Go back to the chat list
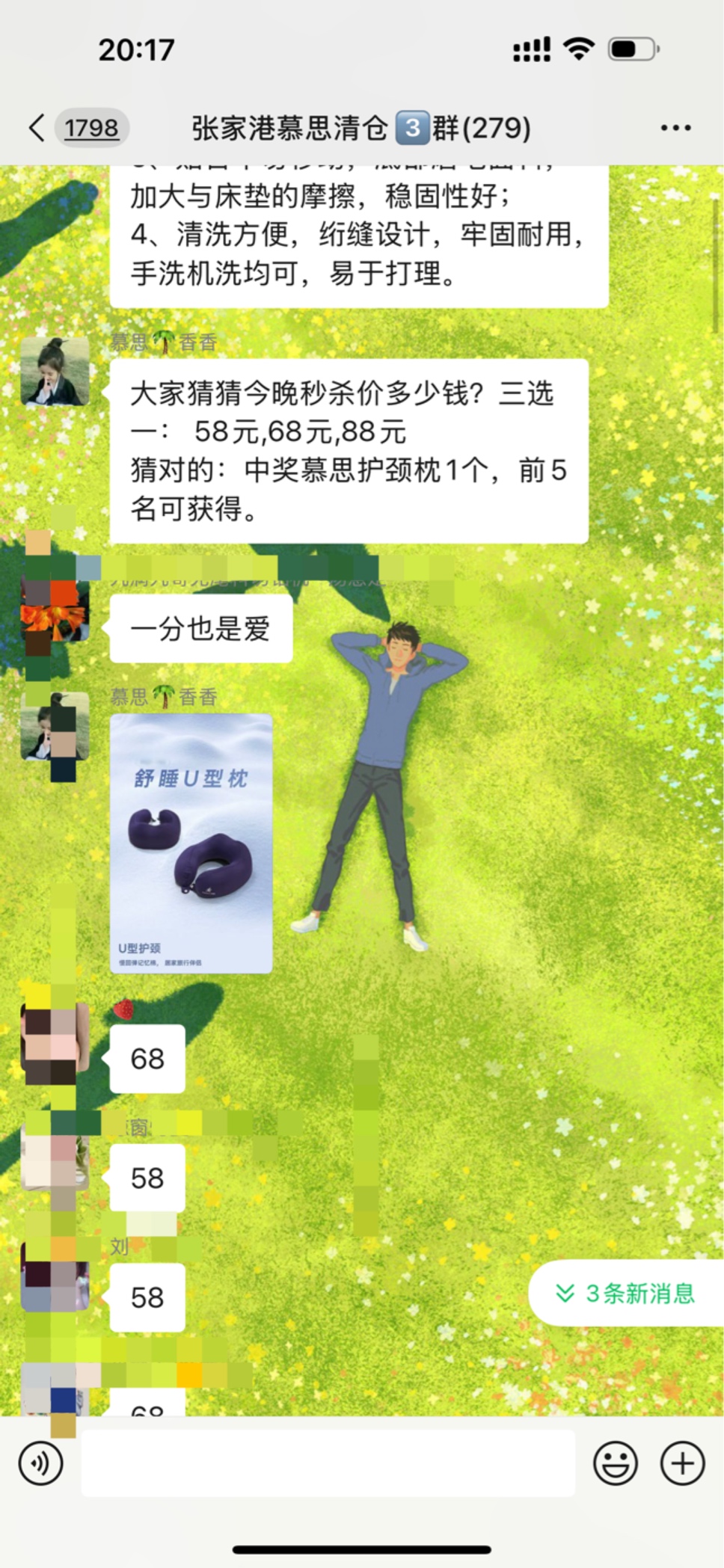The image size is (724, 1568). coord(37,128)
